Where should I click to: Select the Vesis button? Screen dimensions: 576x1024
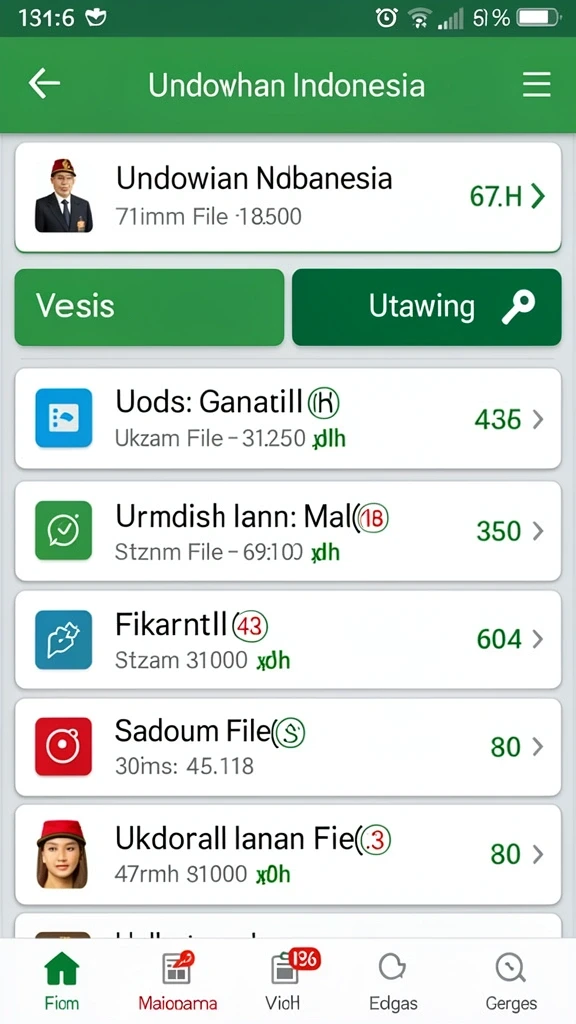pyautogui.click(x=150, y=307)
